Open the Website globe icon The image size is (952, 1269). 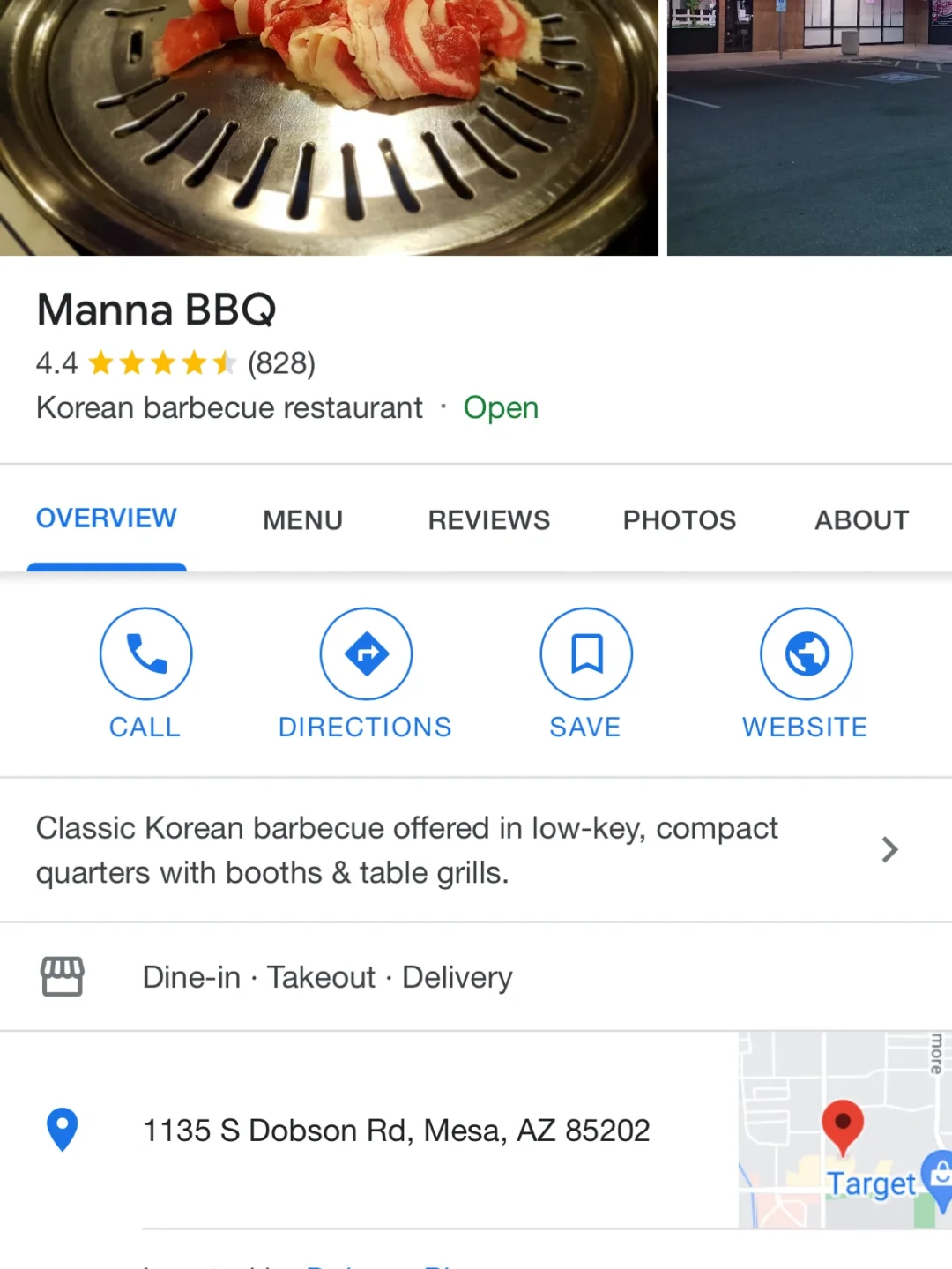click(805, 653)
